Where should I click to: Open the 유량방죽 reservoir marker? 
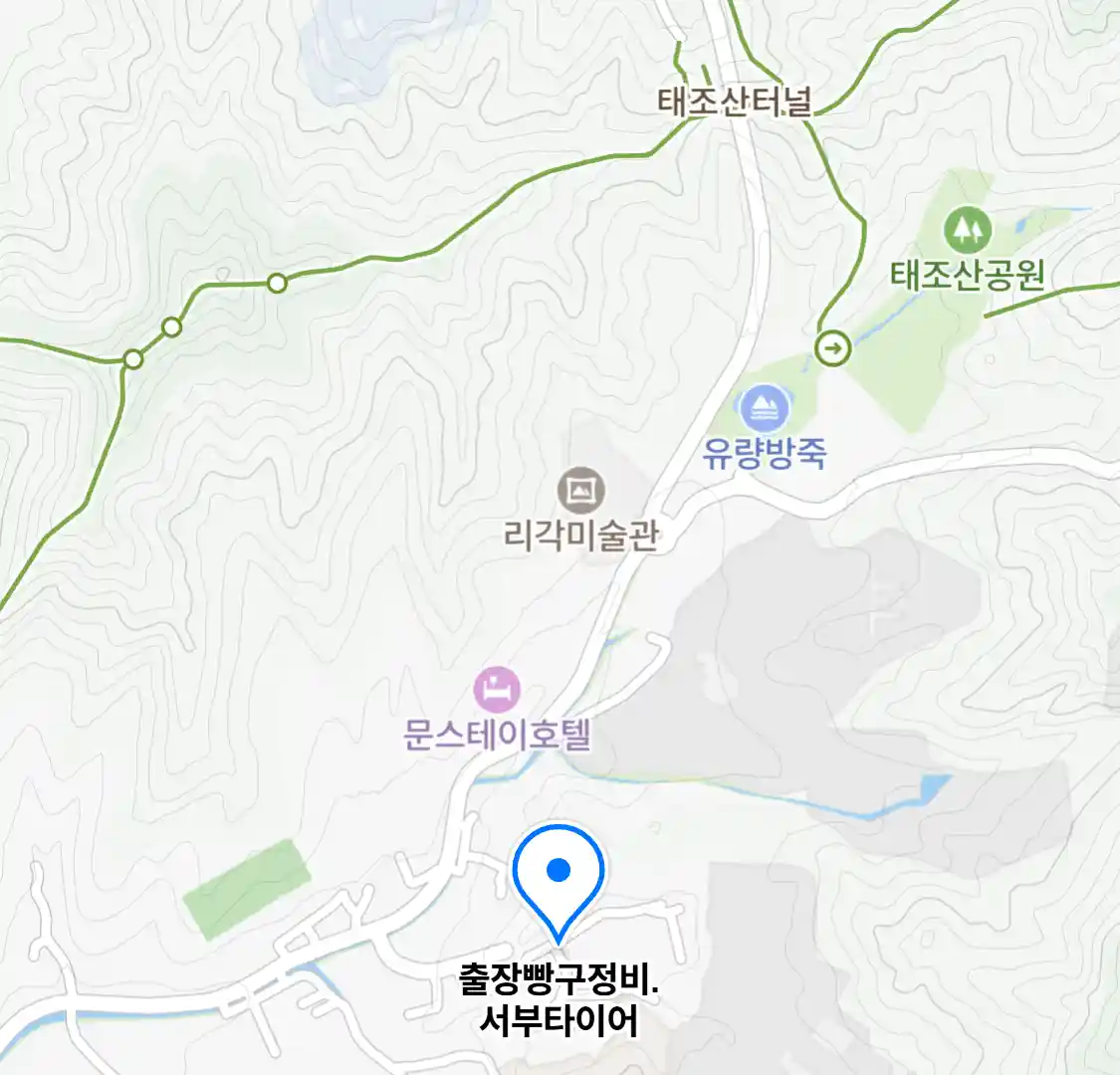pos(765,408)
